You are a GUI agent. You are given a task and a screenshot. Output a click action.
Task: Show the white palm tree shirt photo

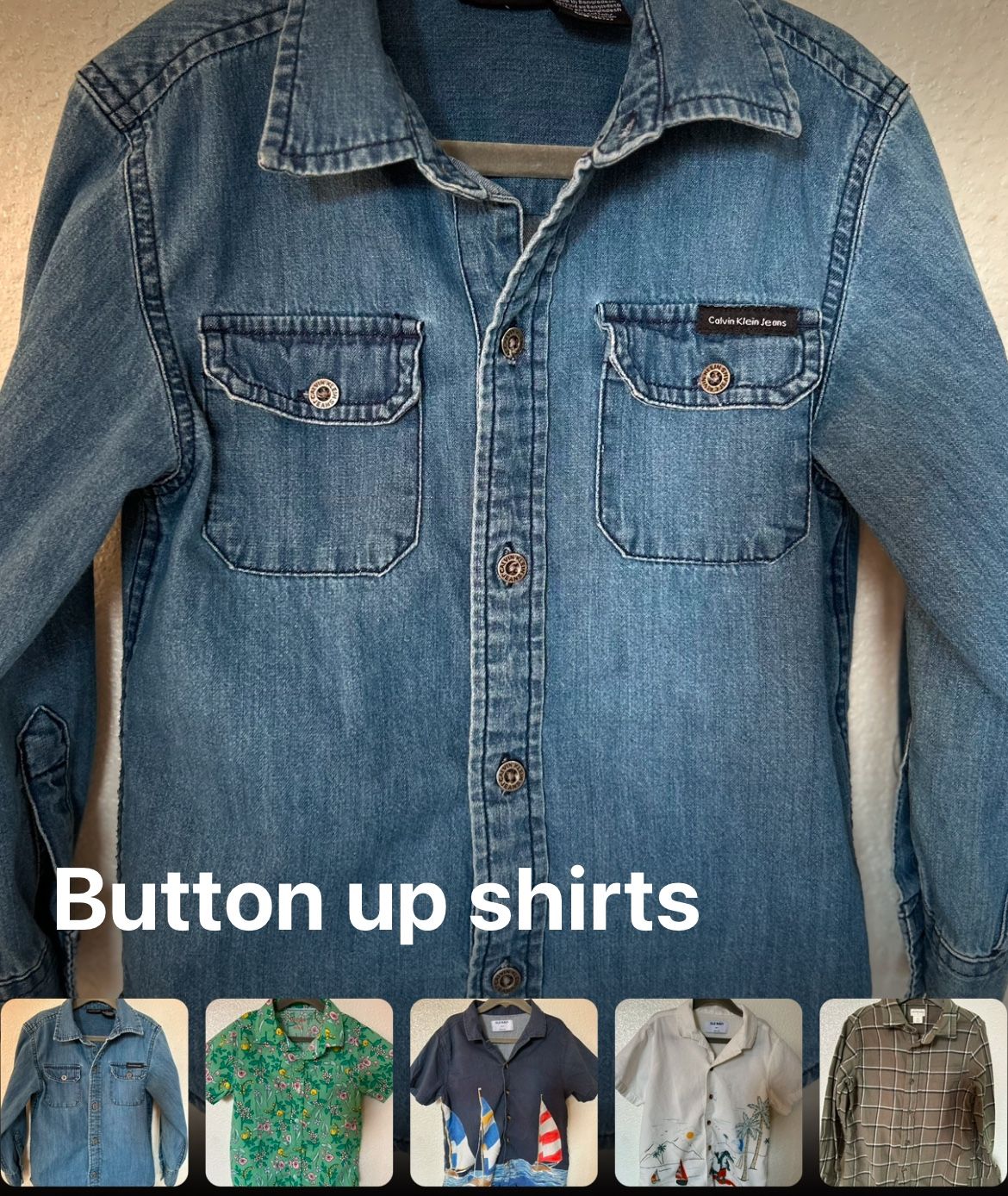pyautogui.click(x=708, y=1091)
